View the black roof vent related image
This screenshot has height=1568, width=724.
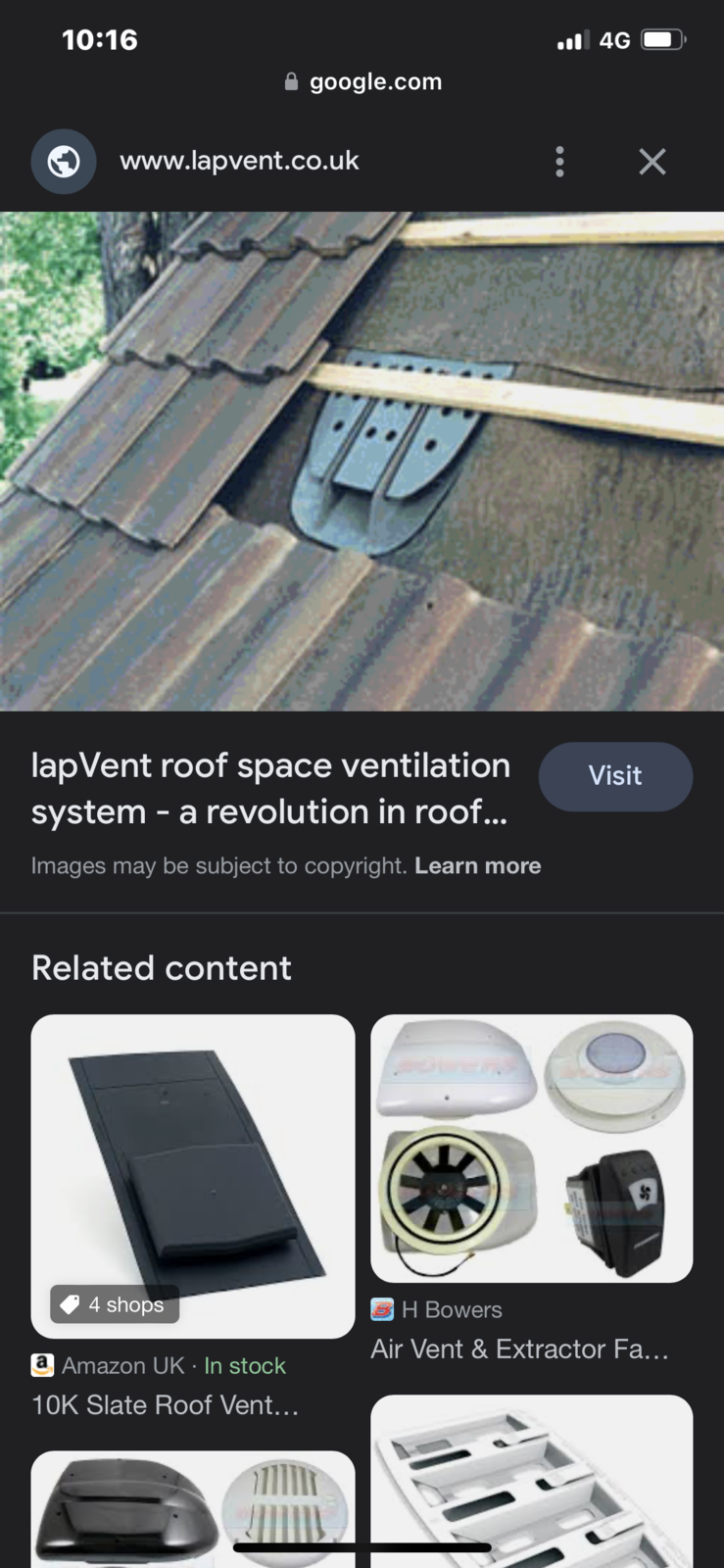click(192, 1509)
